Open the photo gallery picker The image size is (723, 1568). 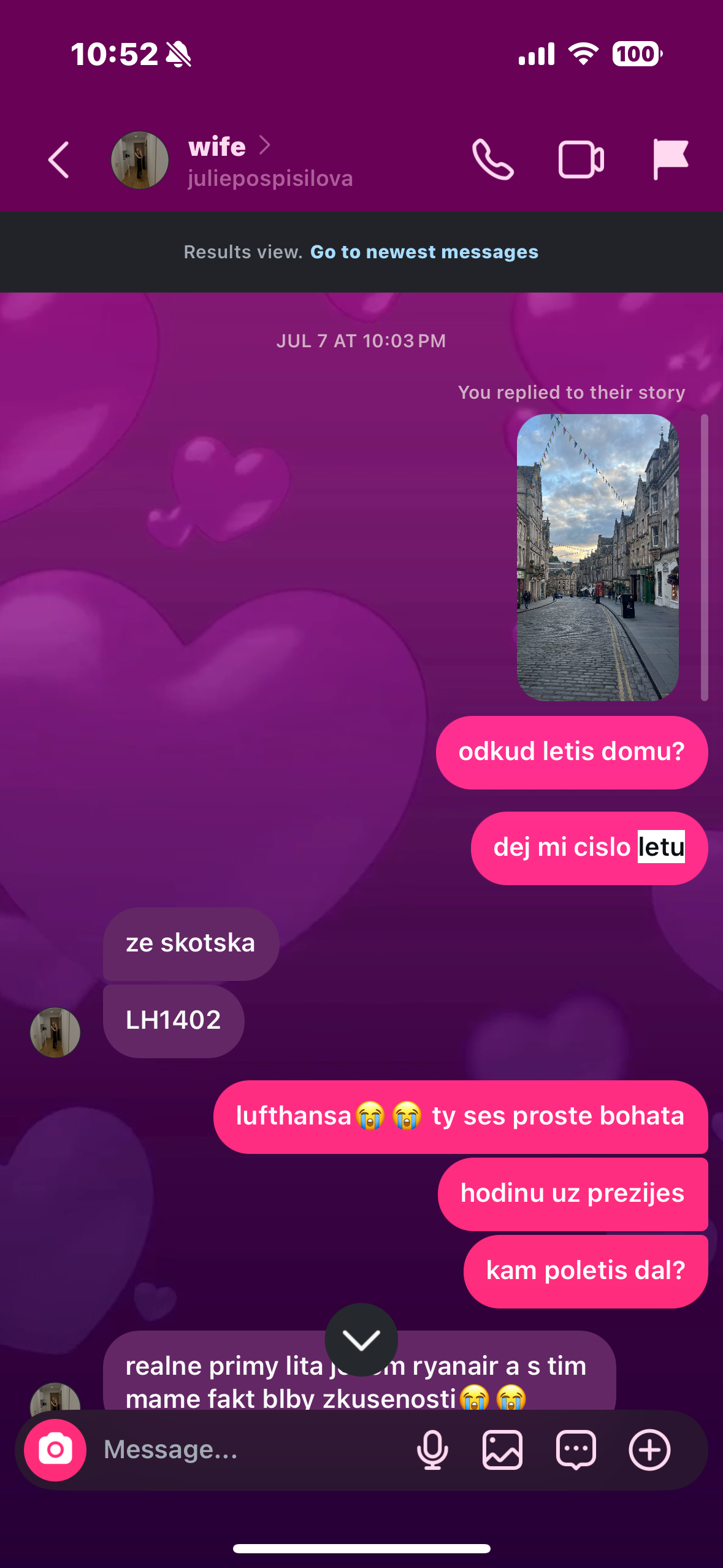(502, 1450)
